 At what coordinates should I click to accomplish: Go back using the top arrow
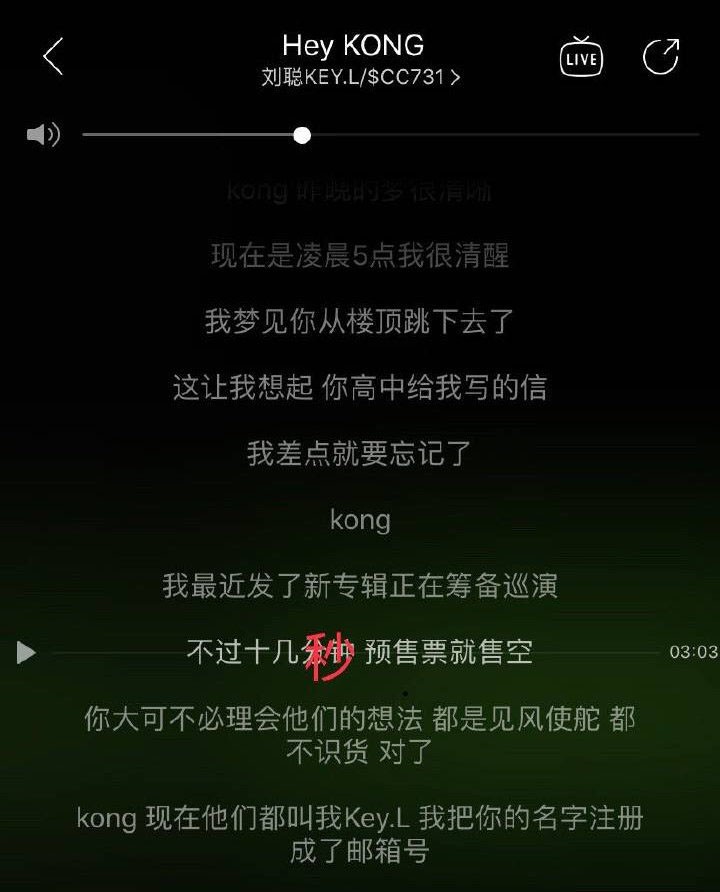click(x=54, y=57)
